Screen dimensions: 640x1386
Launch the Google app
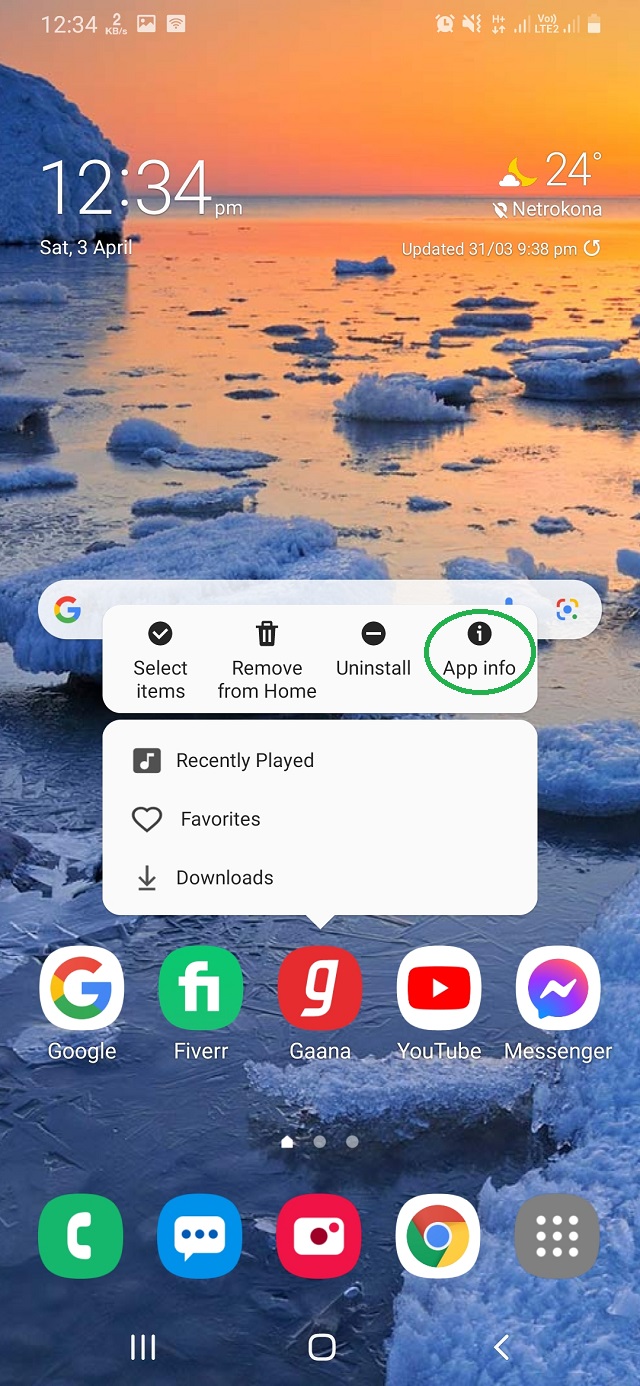click(x=82, y=989)
